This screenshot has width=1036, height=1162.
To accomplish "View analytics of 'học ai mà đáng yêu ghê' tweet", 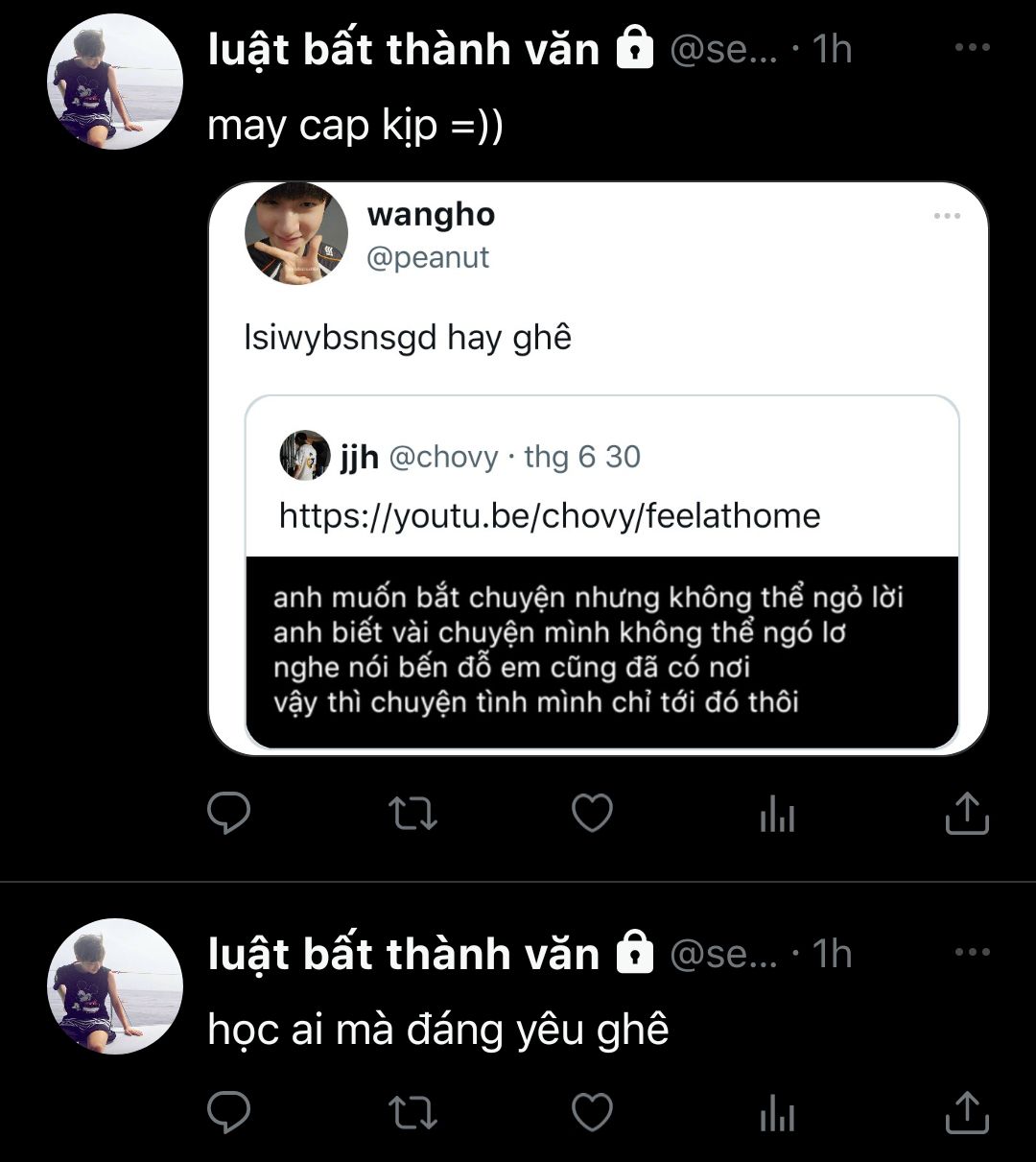I will pyautogui.click(x=777, y=1114).
